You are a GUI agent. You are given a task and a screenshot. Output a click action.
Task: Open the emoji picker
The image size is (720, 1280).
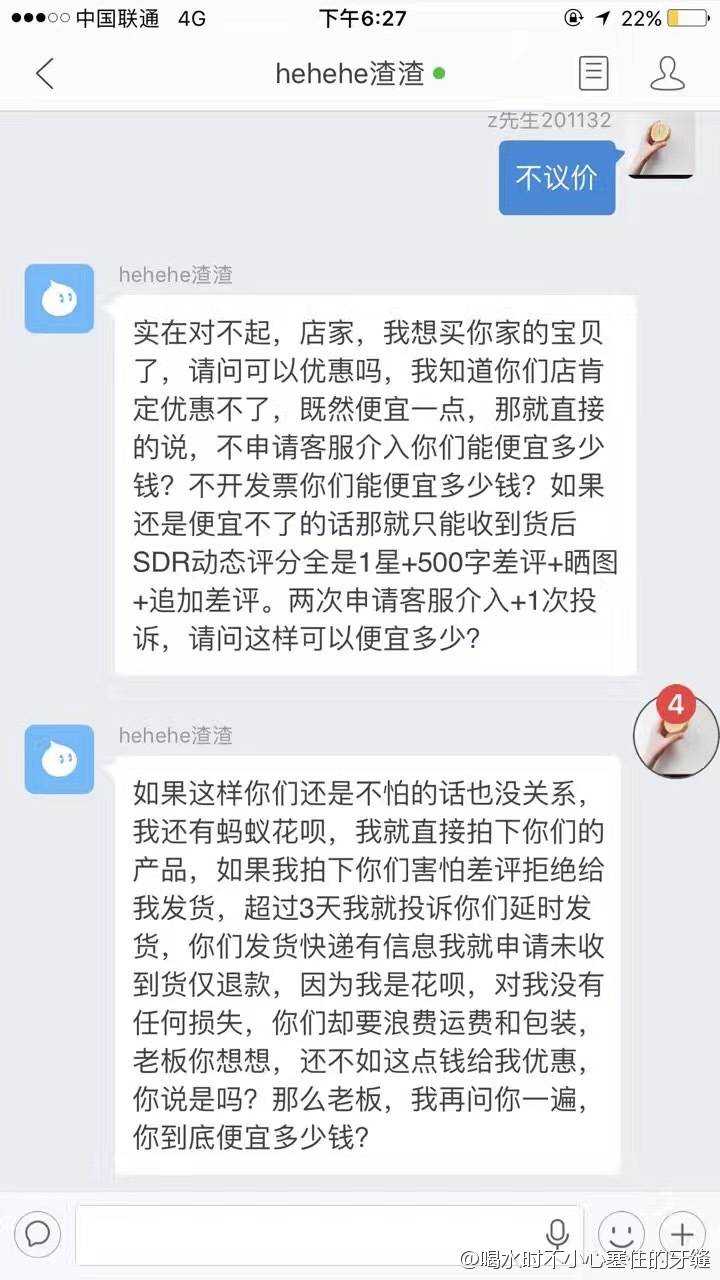coord(621,1234)
